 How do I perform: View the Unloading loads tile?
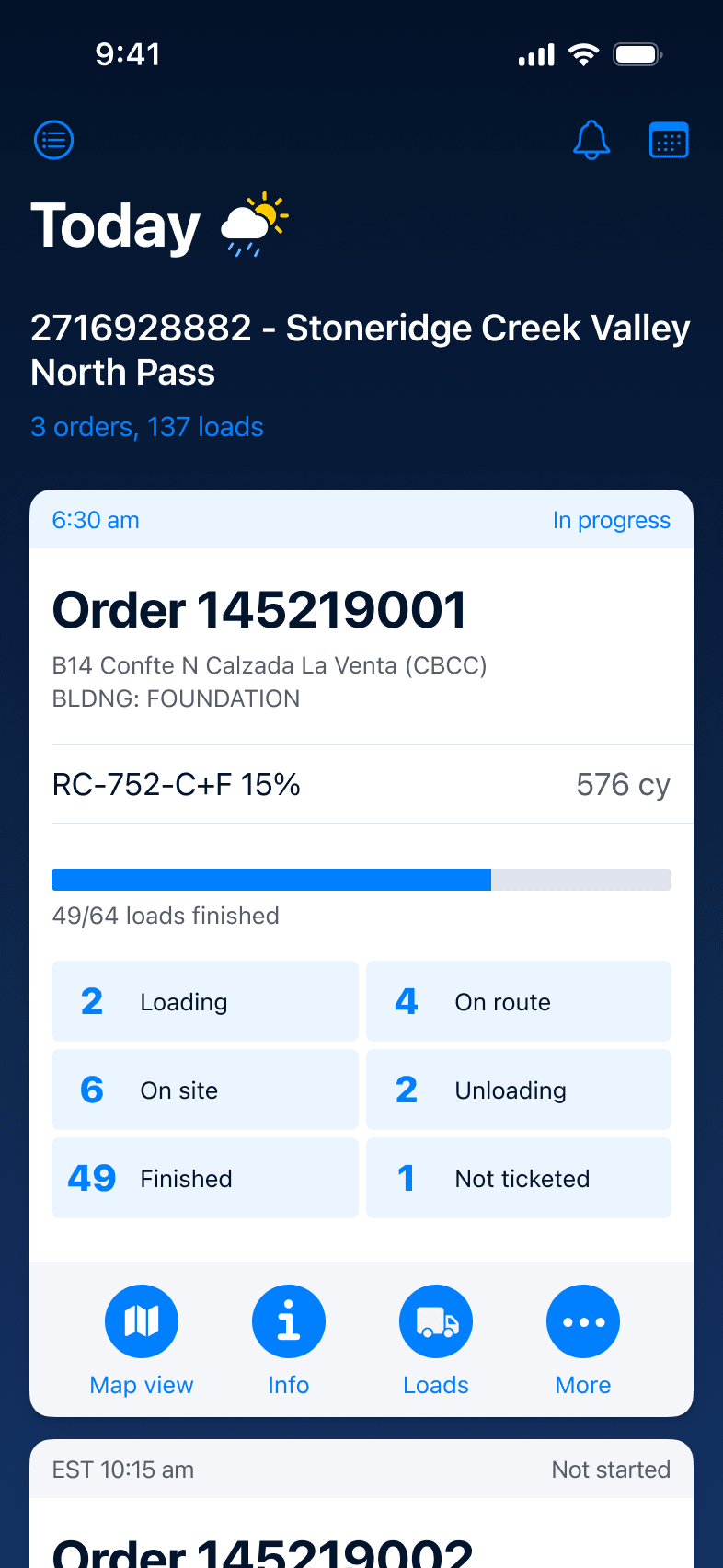click(x=519, y=1090)
